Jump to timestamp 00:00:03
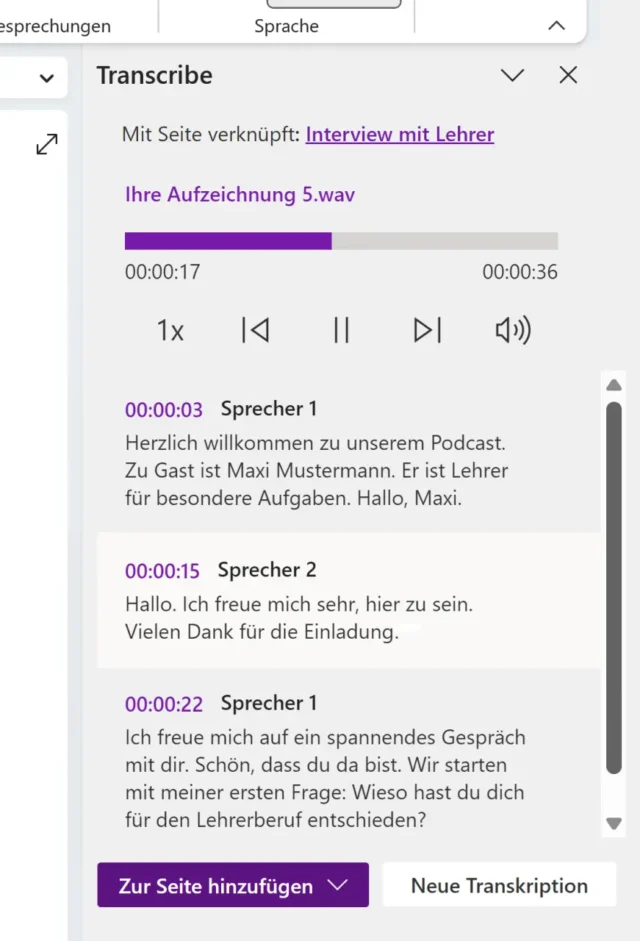Screen dimensions: 640x941 163,410
